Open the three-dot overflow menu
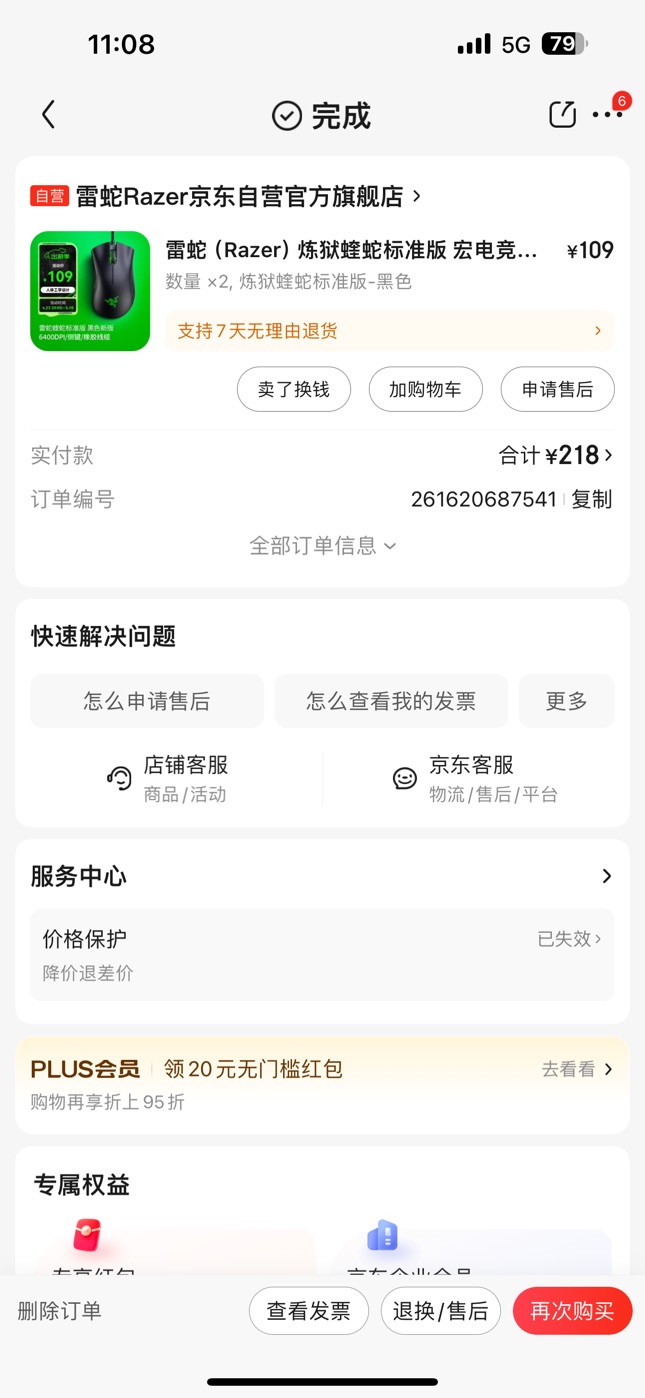The width and height of the screenshot is (645, 1398). (x=607, y=115)
